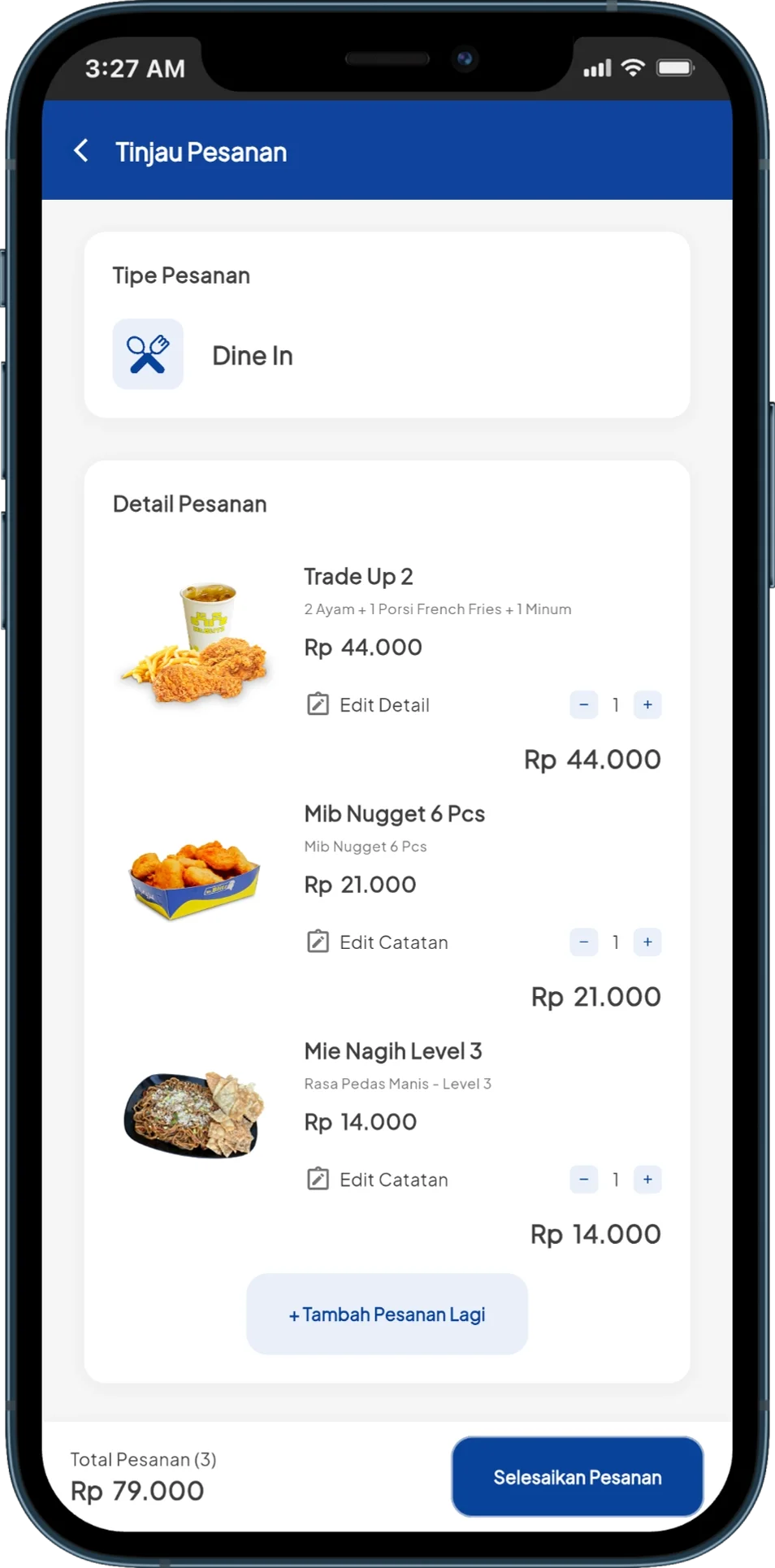
Task: Click the Edit Catatan icon for Mie Nagih Level 3
Action: pos(318,1179)
